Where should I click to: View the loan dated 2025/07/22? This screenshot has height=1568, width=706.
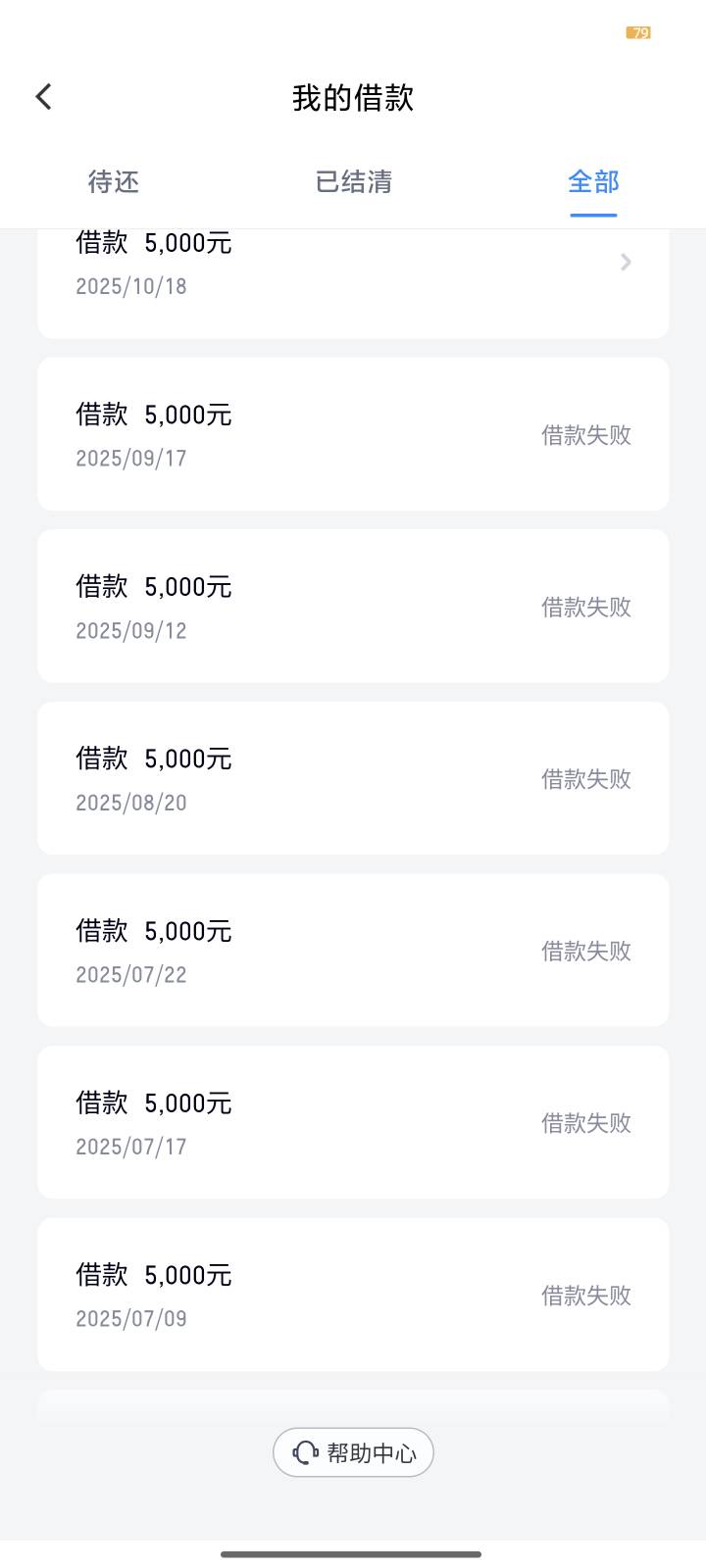point(353,951)
